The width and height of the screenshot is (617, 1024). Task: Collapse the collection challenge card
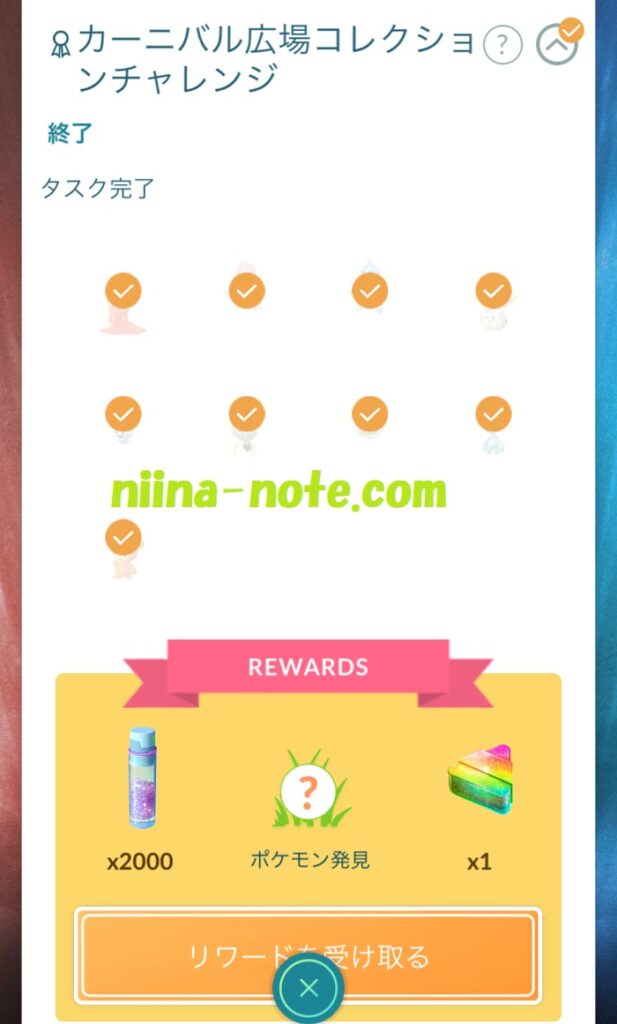coord(556,45)
